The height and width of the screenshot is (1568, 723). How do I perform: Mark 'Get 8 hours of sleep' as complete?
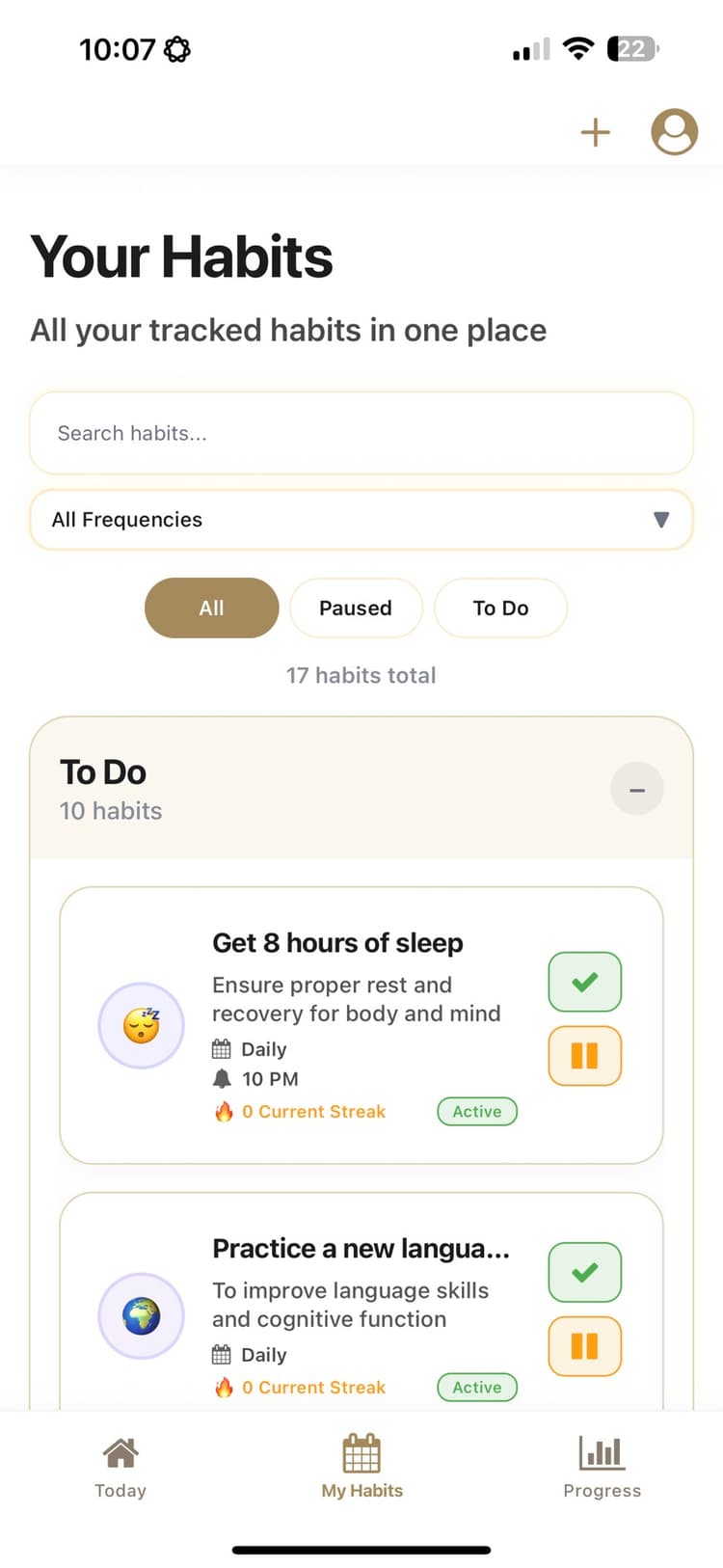click(x=584, y=982)
